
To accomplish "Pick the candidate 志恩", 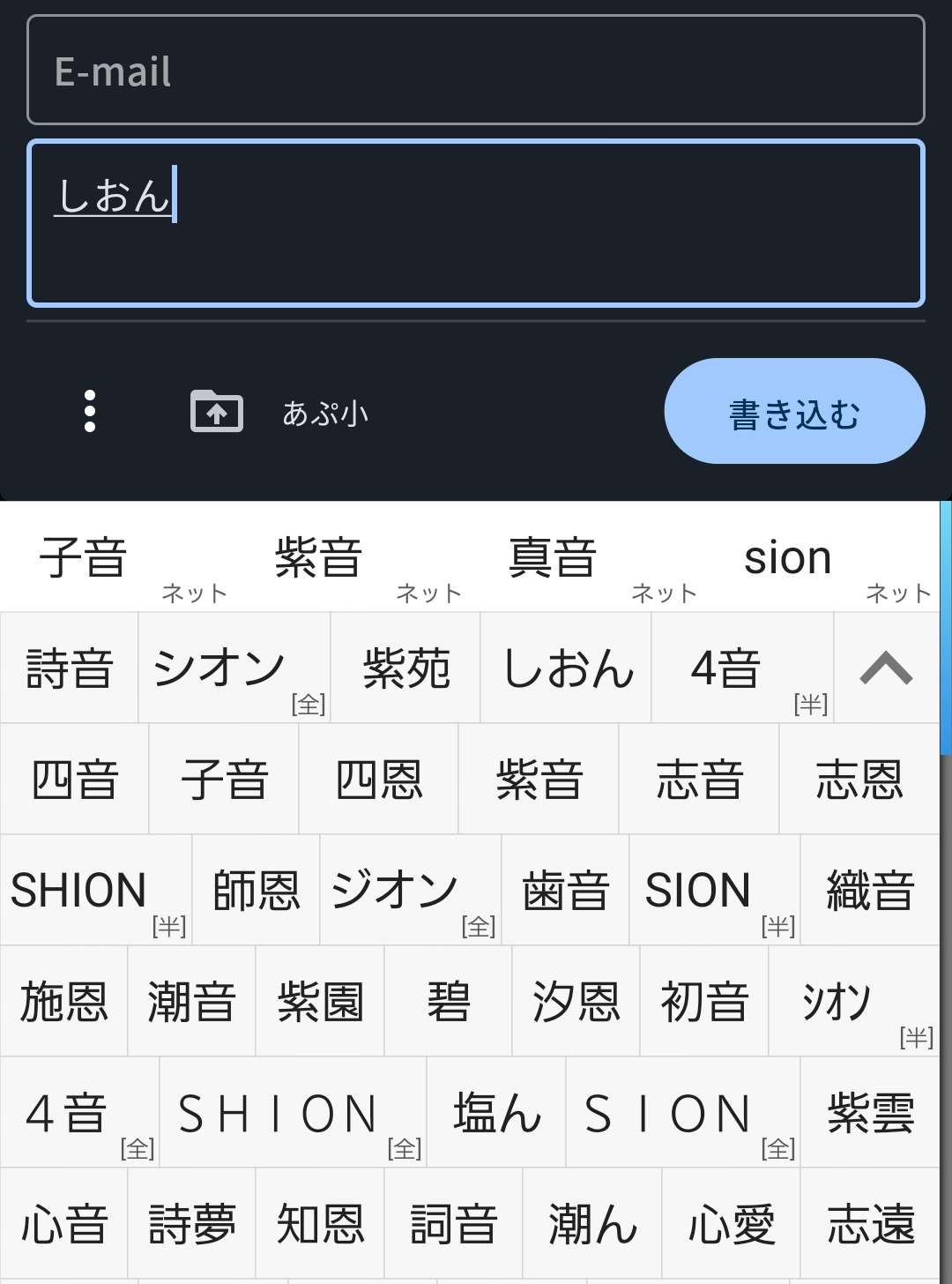I will coord(859,780).
